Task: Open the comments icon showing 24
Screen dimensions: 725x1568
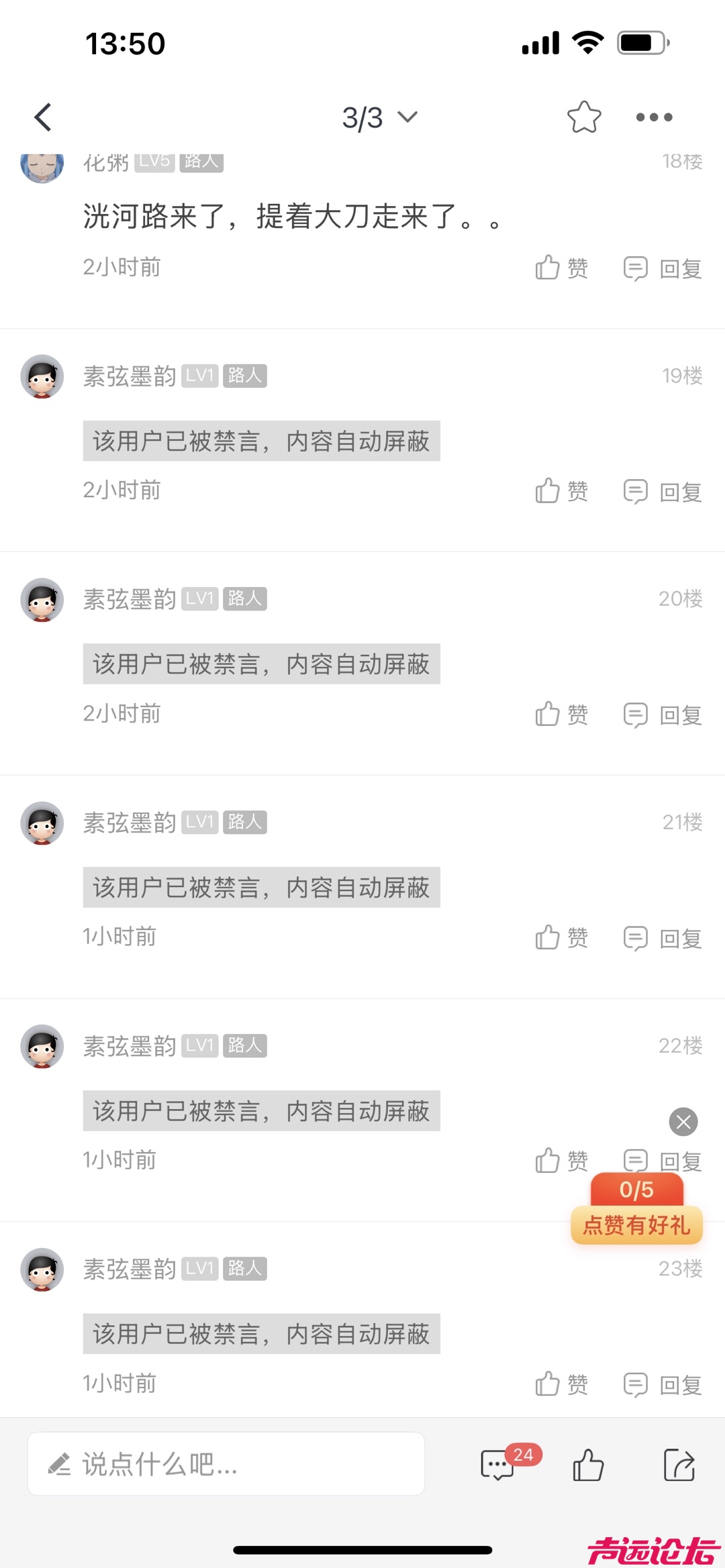Action: 499,1464
